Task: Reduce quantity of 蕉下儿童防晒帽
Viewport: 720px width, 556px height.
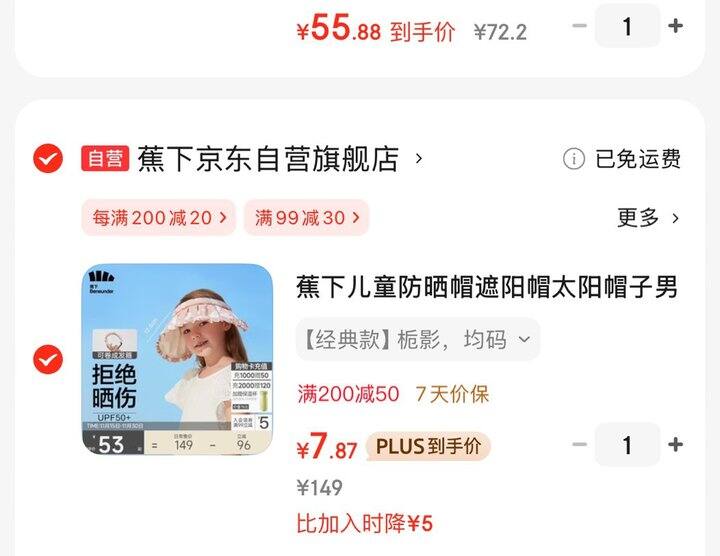Action: coord(579,445)
